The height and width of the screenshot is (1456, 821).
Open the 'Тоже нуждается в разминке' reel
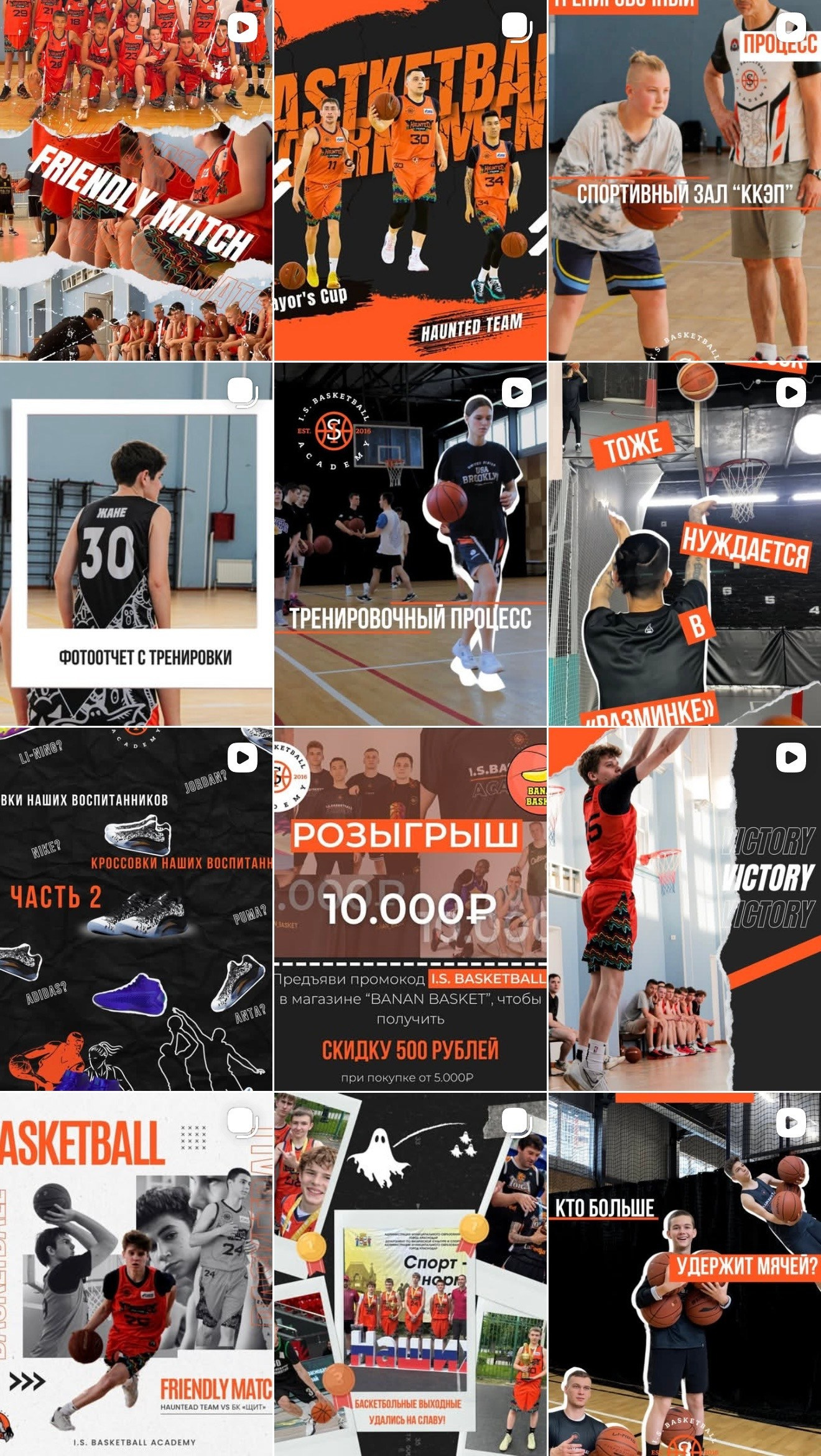coord(684,544)
